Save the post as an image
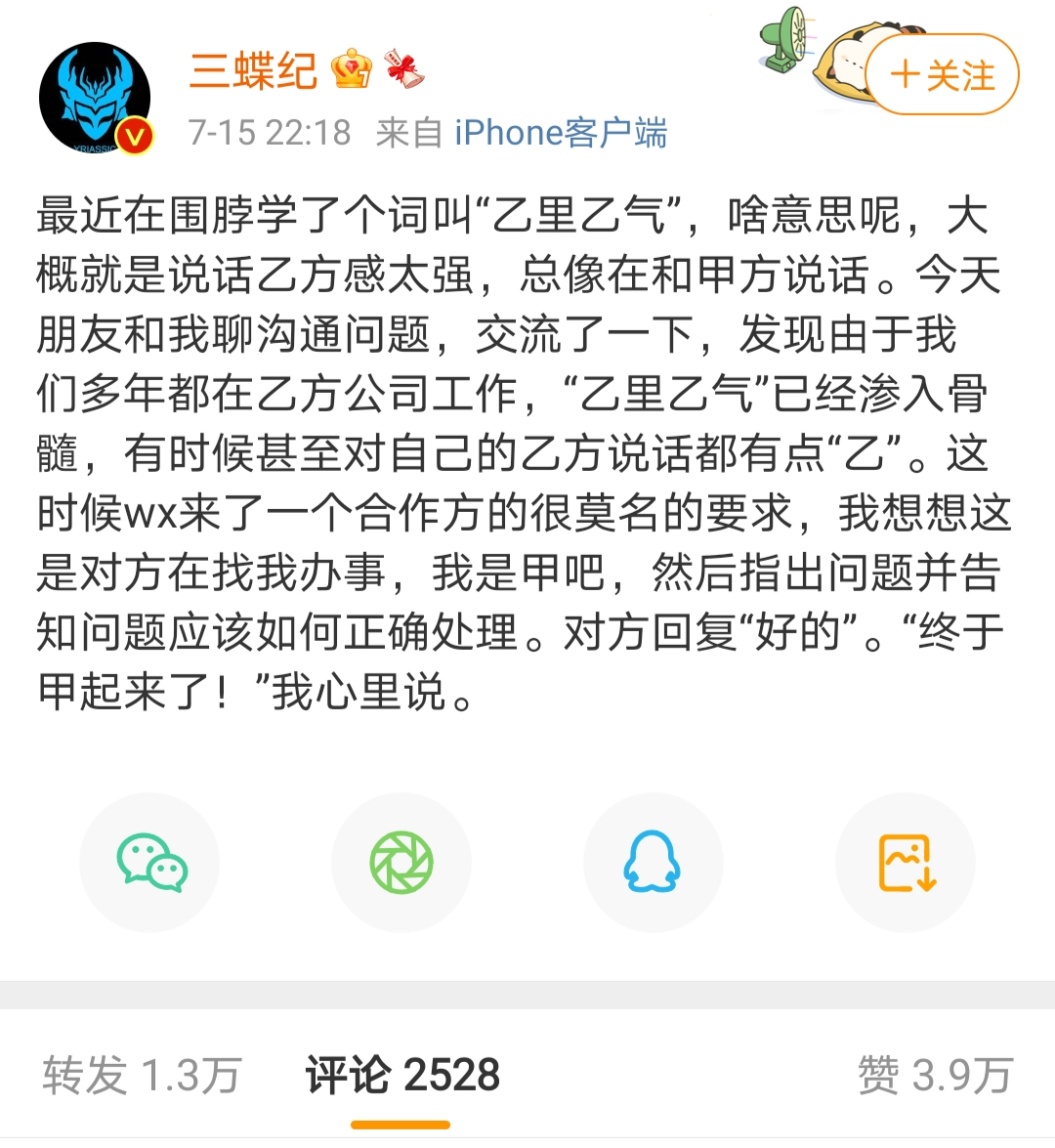 [906, 863]
